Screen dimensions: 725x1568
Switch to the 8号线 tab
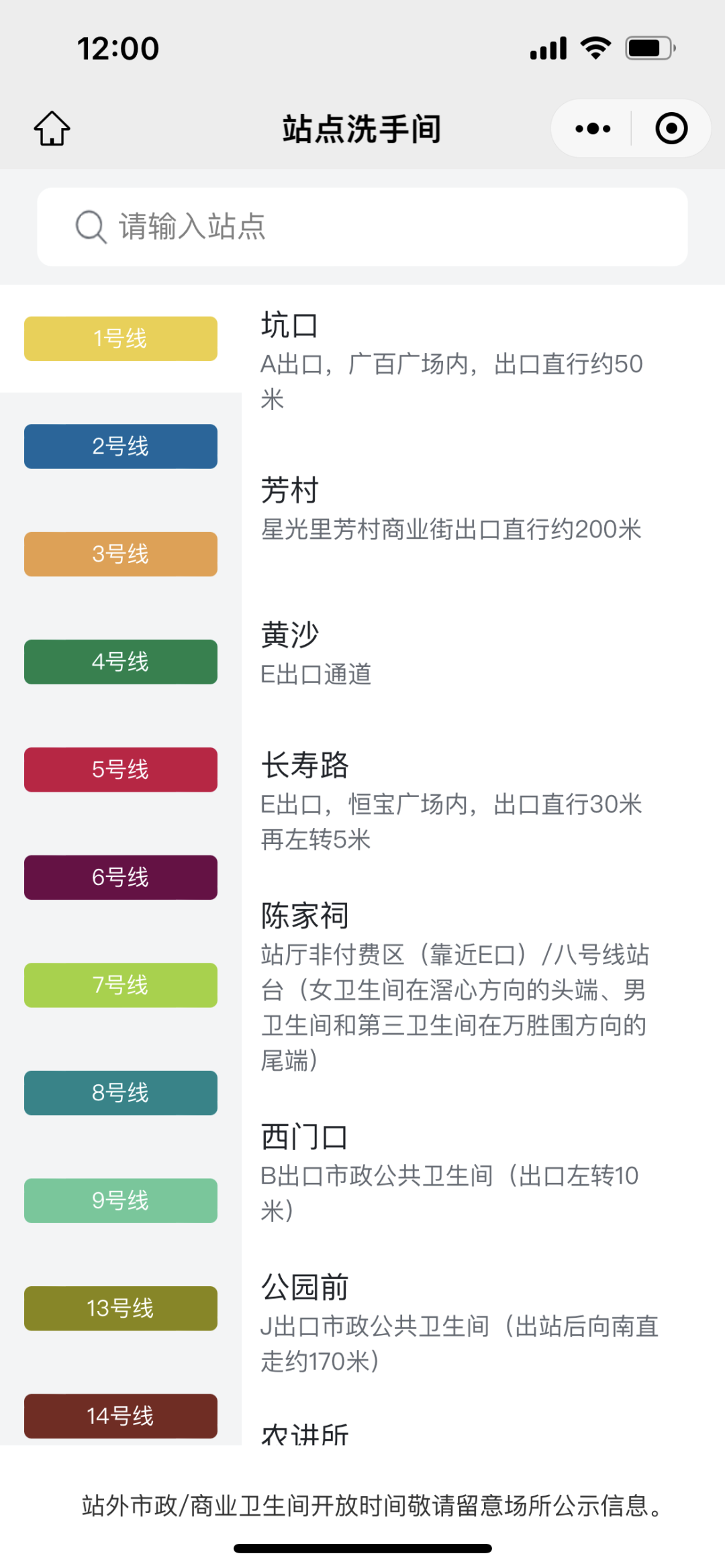point(121,1093)
